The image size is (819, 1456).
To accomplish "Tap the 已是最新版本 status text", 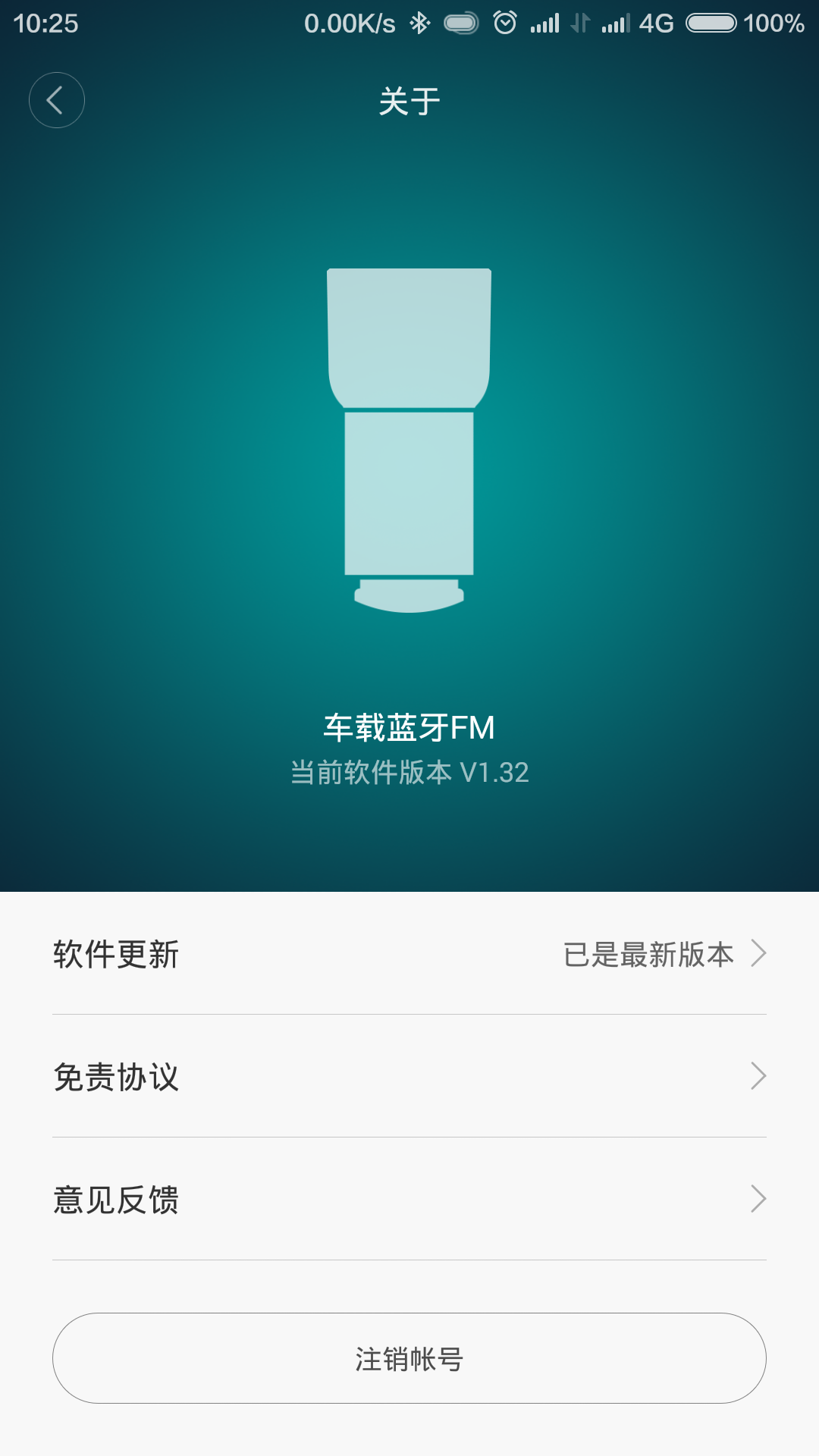I will click(x=648, y=954).
